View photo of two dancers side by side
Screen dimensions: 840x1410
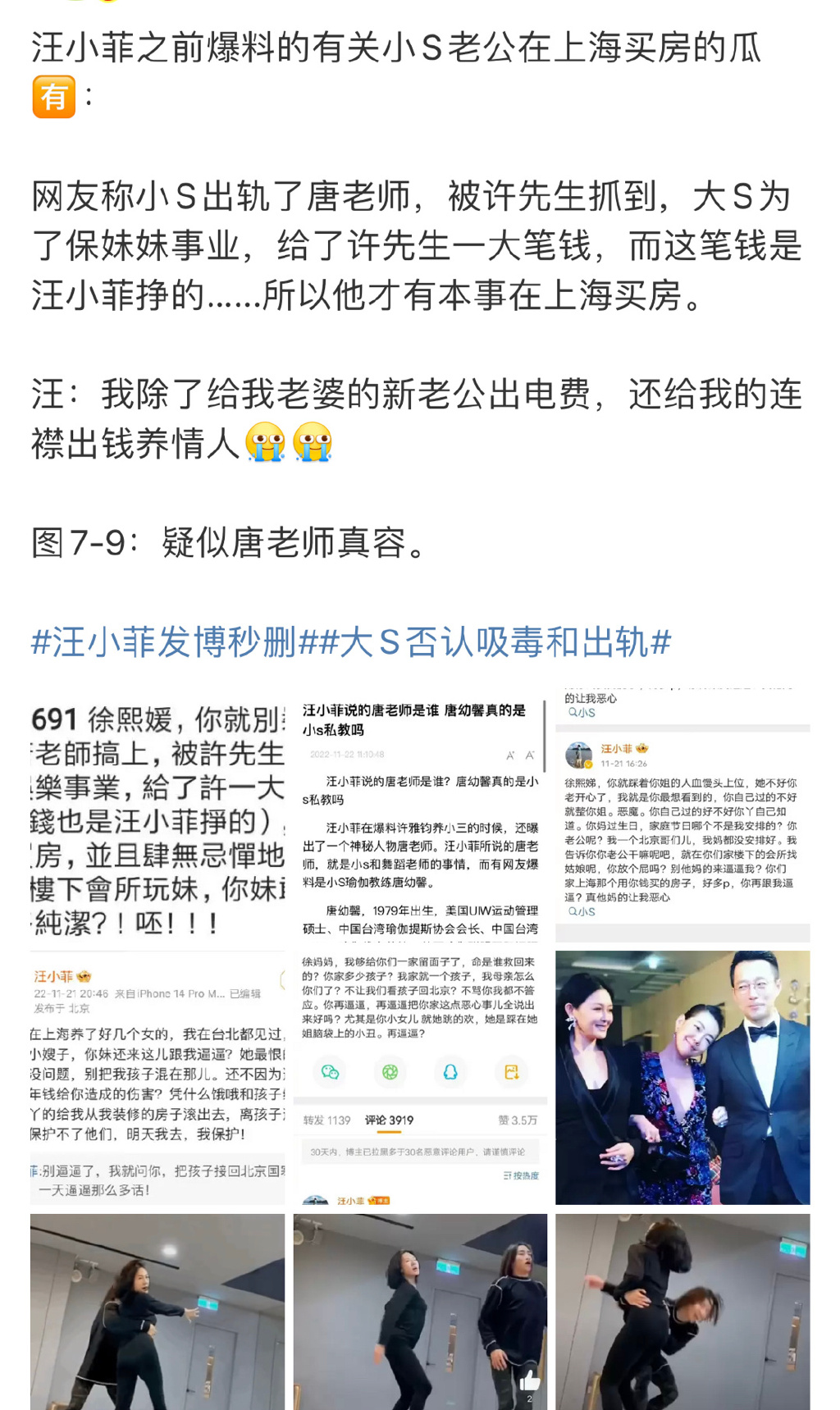[420, 1312]
